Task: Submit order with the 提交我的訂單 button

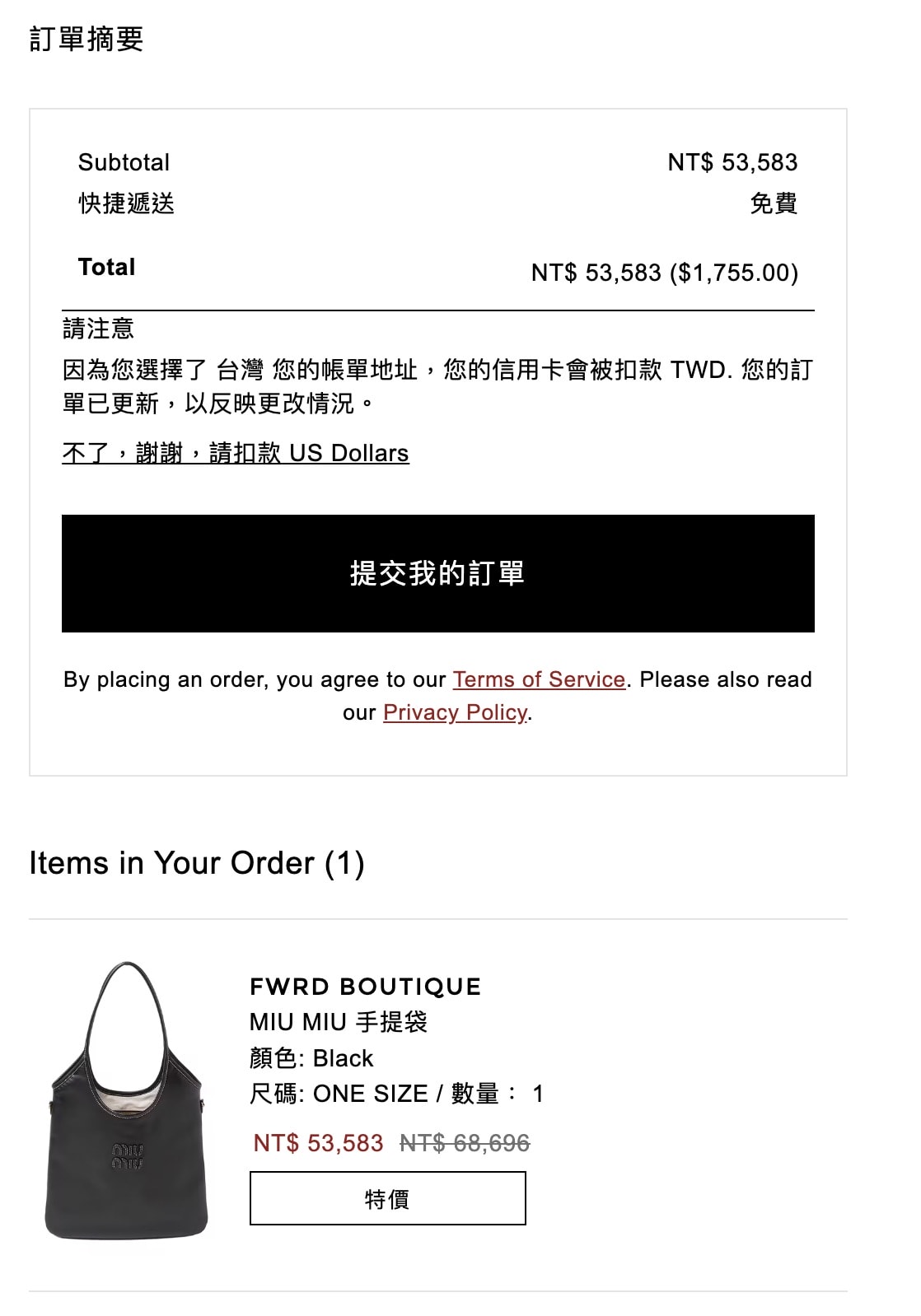Action: point(437,573)
